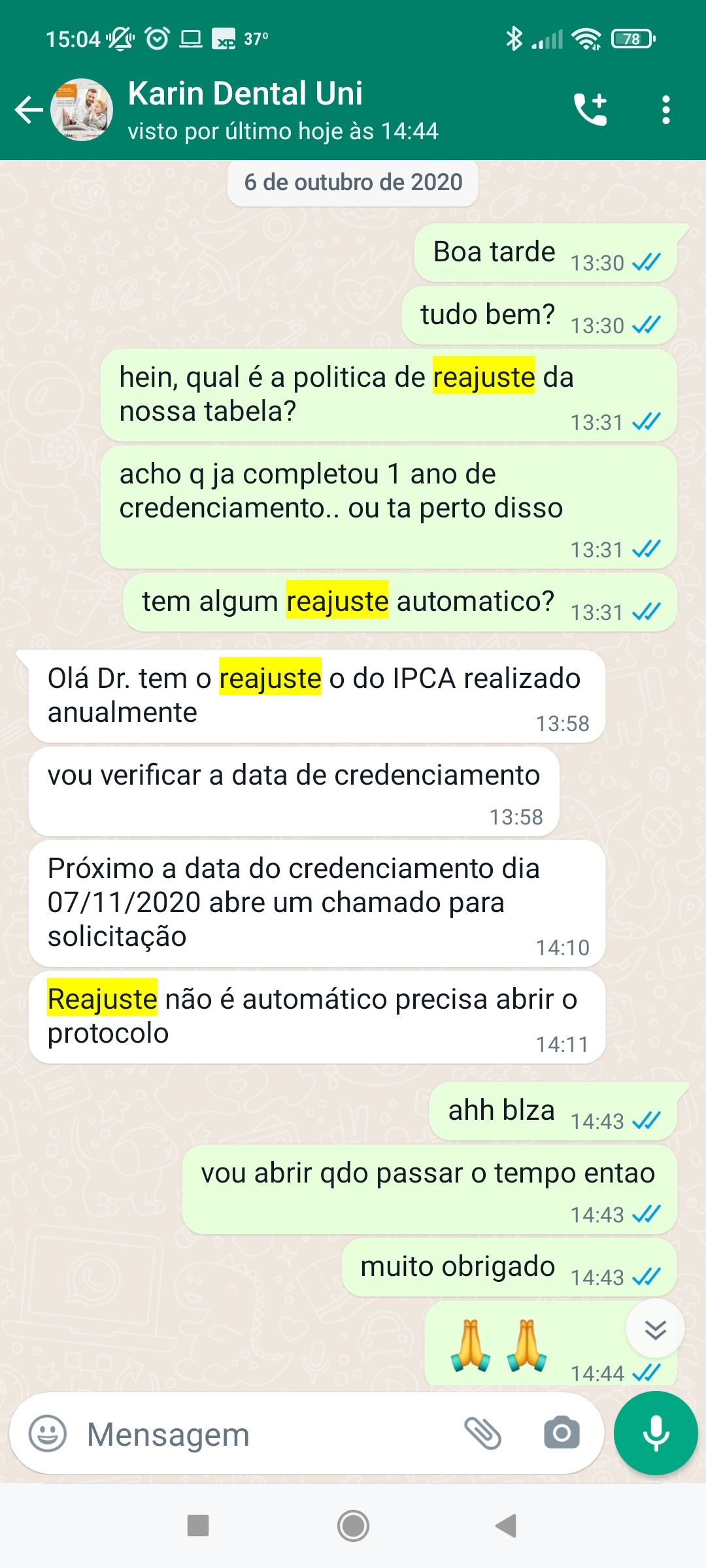This screenshot has width=706, height=1568.
Task: Open the three-dot overflow menu
Action: pyautogui.click(x=665, y=110)
